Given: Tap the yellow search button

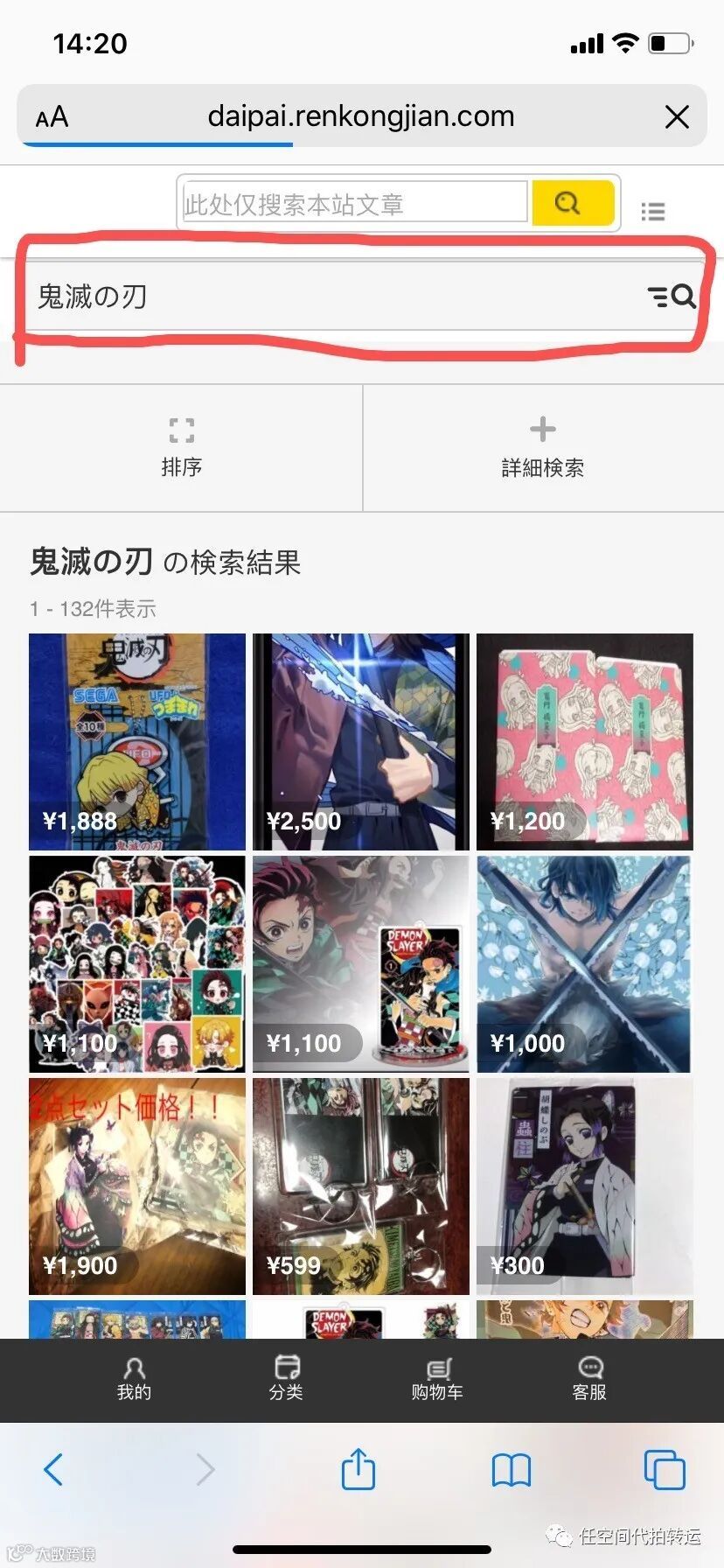Looking at the screenshot, I should pyautogui.click(x=573, y=204).
